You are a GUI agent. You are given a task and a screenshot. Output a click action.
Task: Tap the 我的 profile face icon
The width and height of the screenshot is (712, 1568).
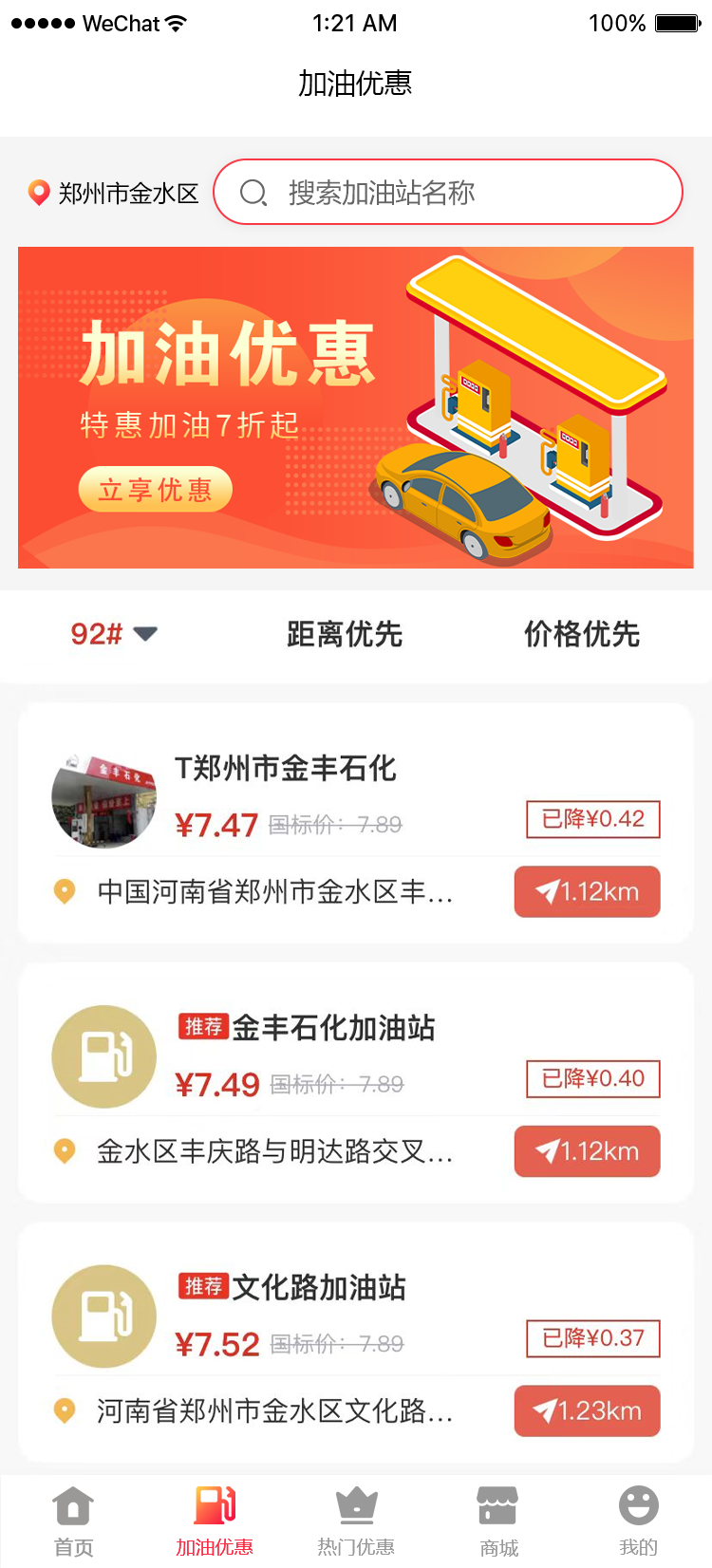(x=638, y=1506)
